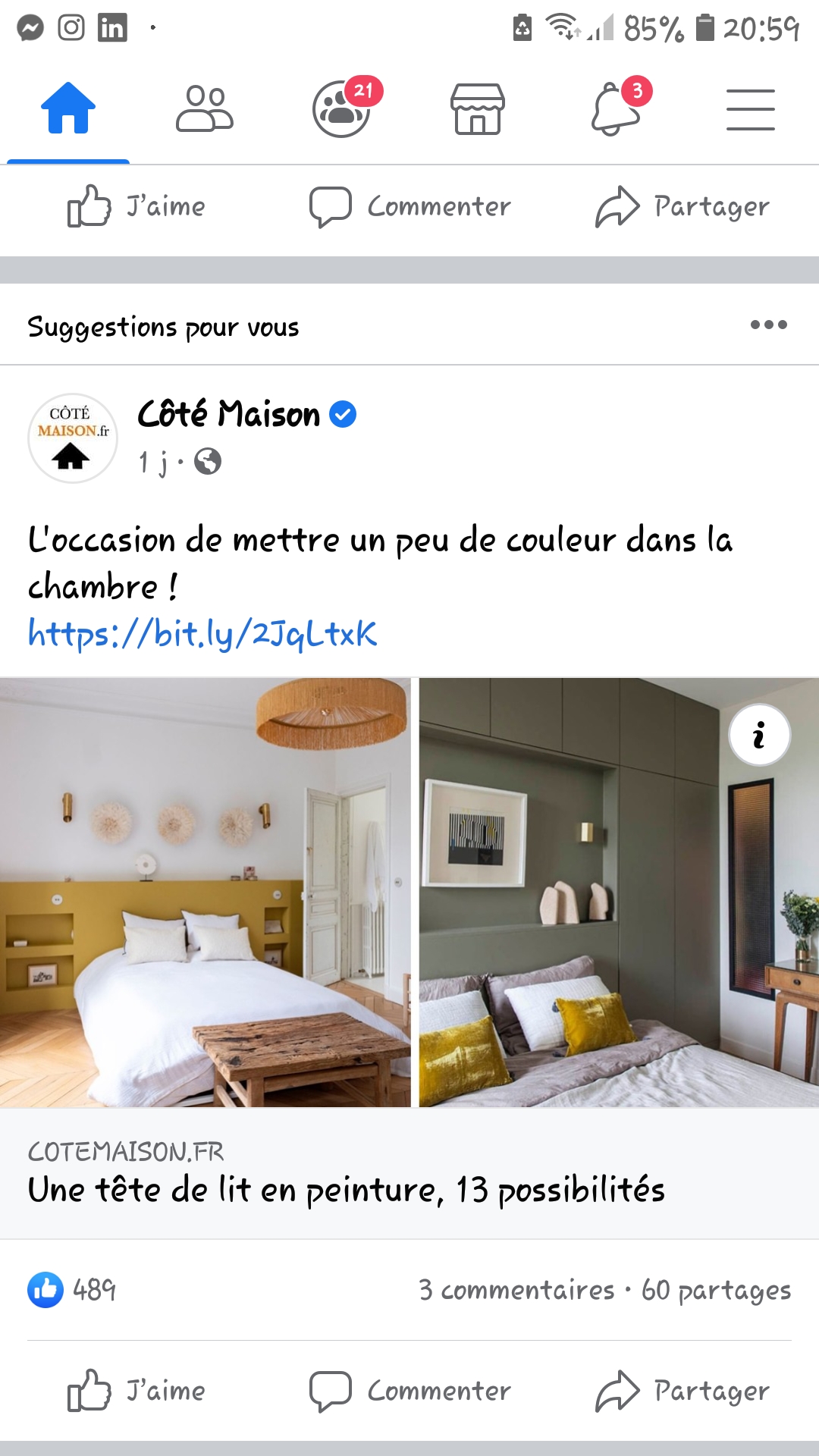This screenshot has height=1456, width=819.
Task: Visit the Côté Maison page name
Action: pyautogui.click(x=229, y=415)
